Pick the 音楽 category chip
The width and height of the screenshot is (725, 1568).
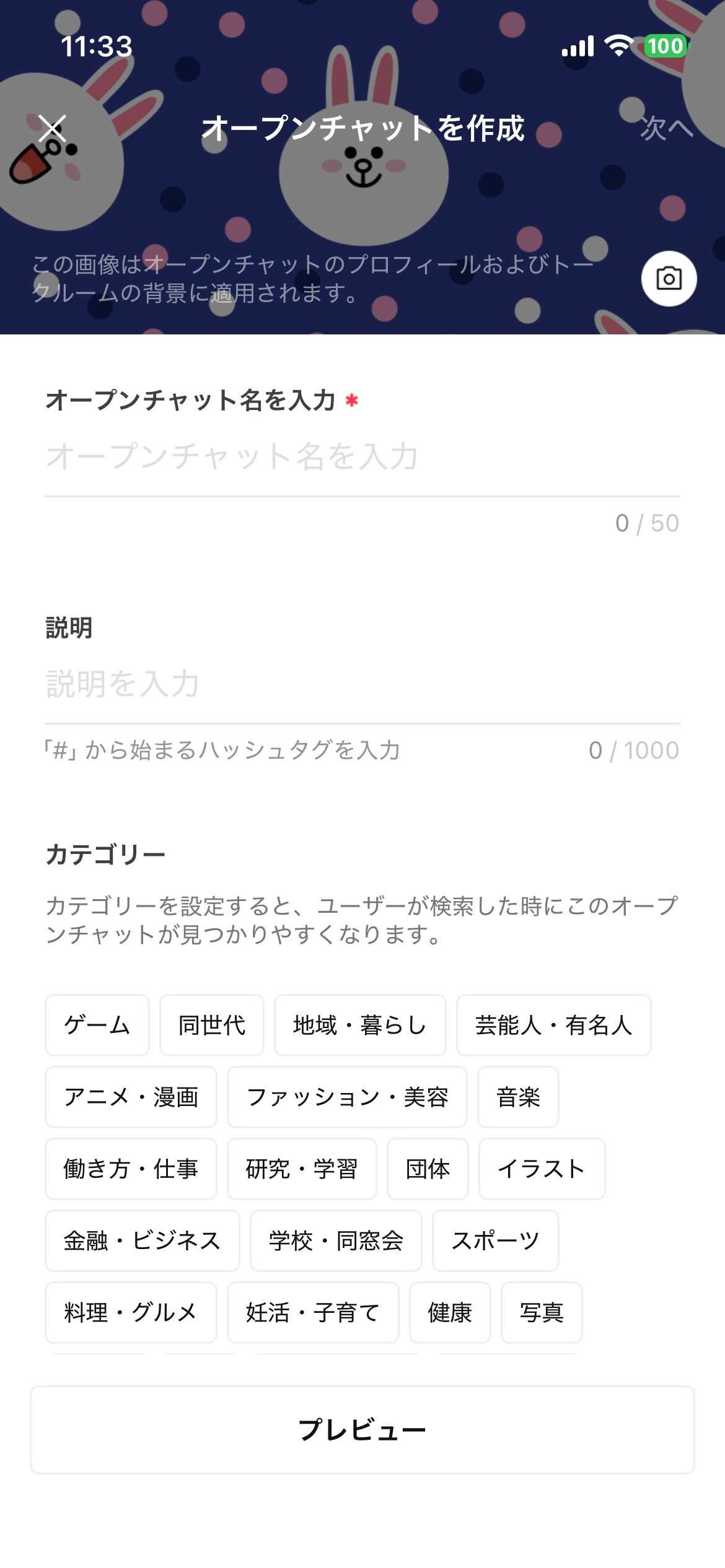[x=518, y=1097]
